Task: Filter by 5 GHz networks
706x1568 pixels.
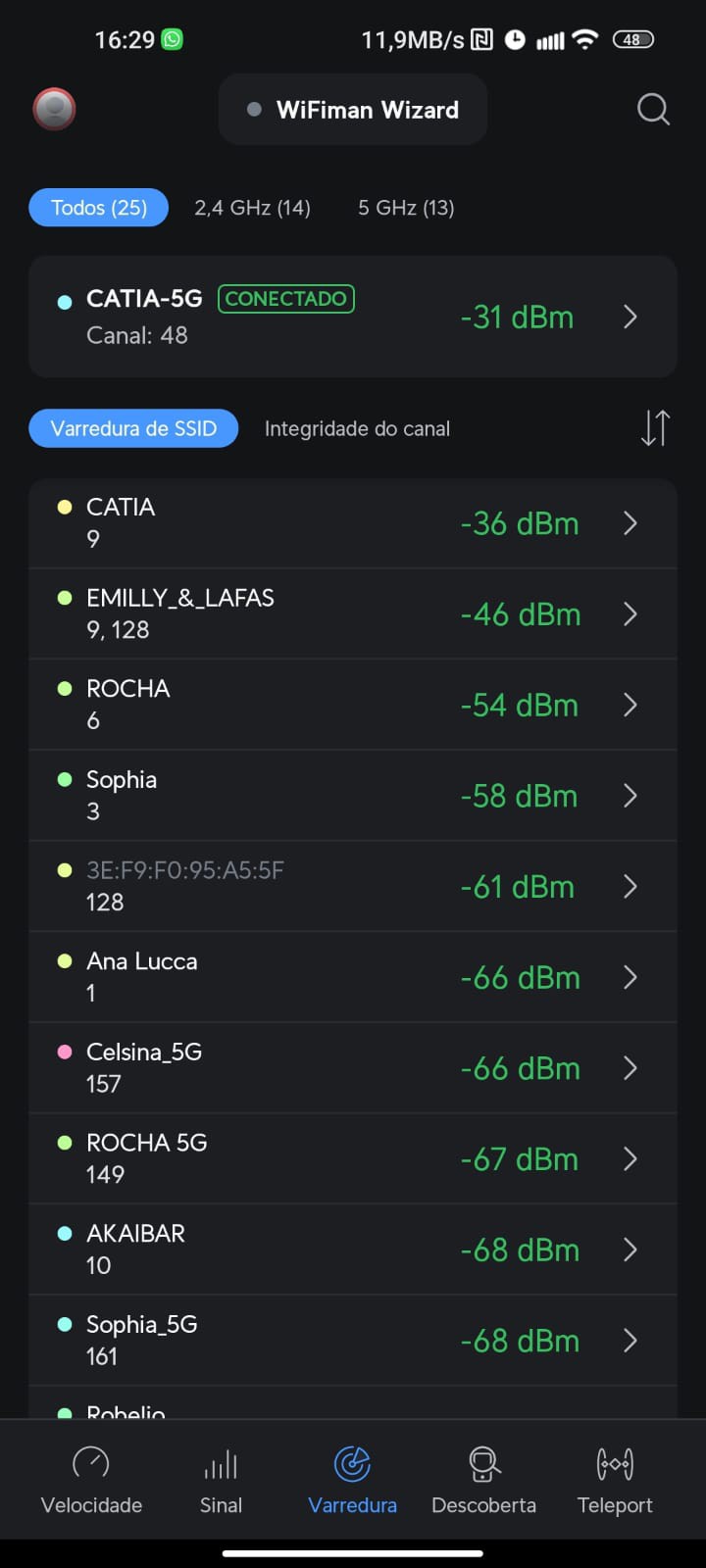Action: (406, 208)
